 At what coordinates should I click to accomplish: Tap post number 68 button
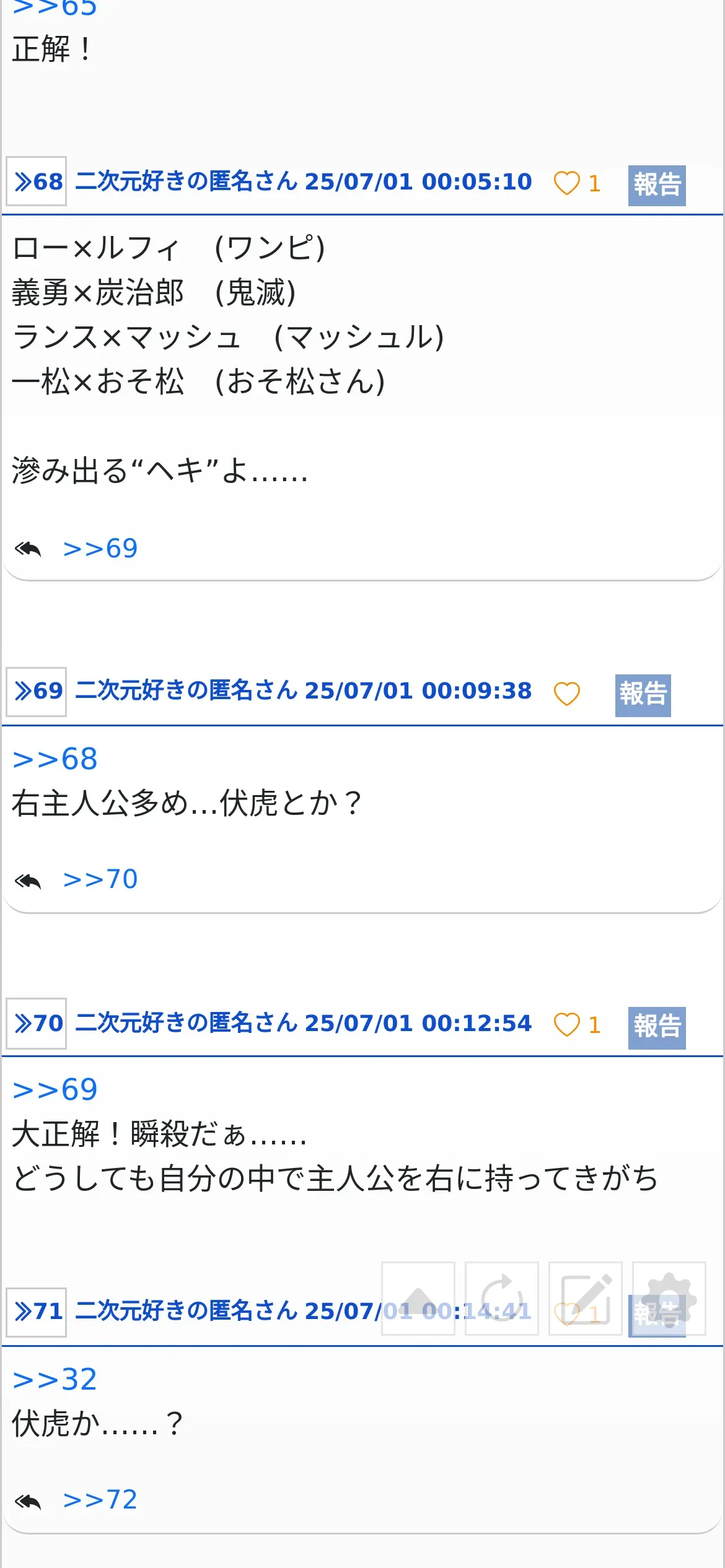[37, 181]
